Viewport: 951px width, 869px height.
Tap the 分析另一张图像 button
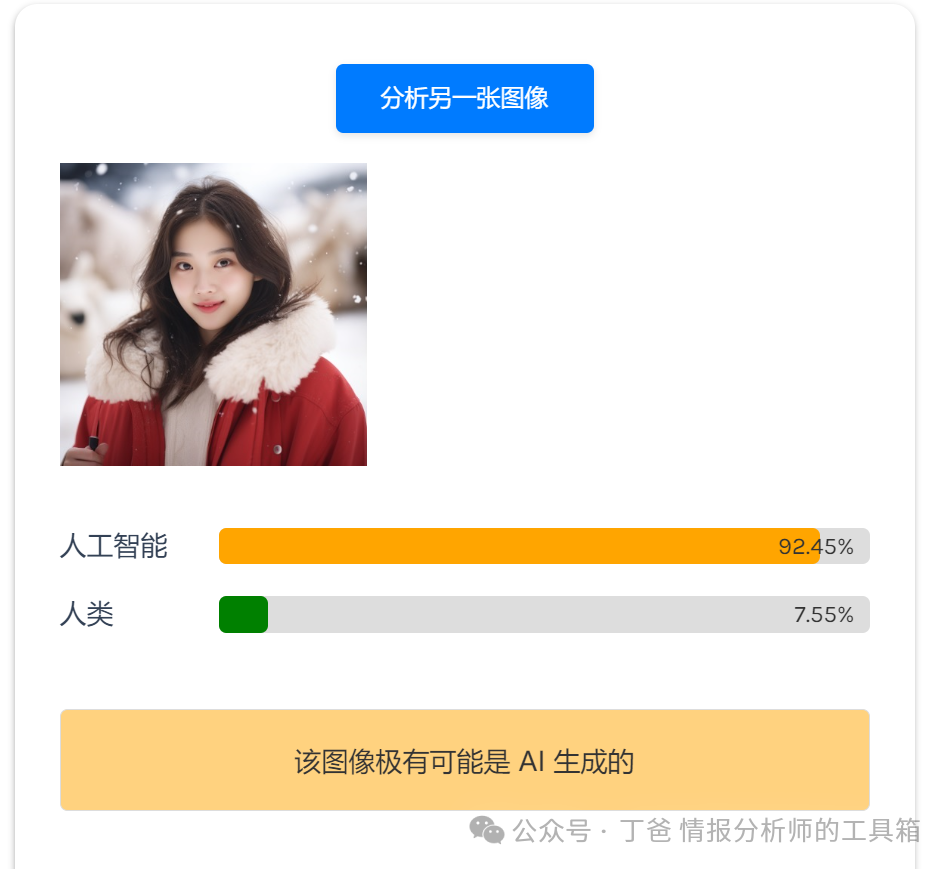pos(464,98)
